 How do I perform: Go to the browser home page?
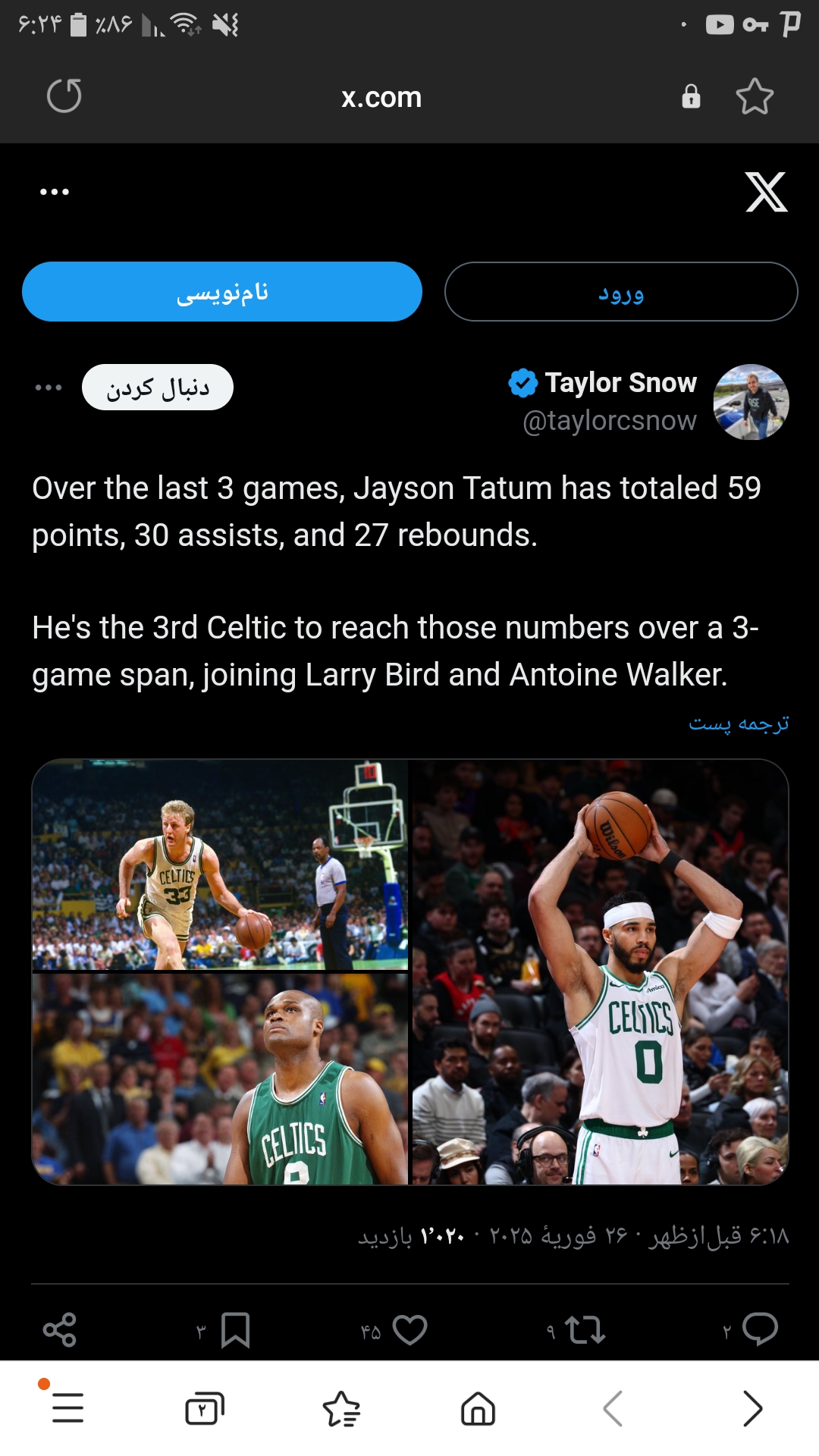[x=478, y=1409]
